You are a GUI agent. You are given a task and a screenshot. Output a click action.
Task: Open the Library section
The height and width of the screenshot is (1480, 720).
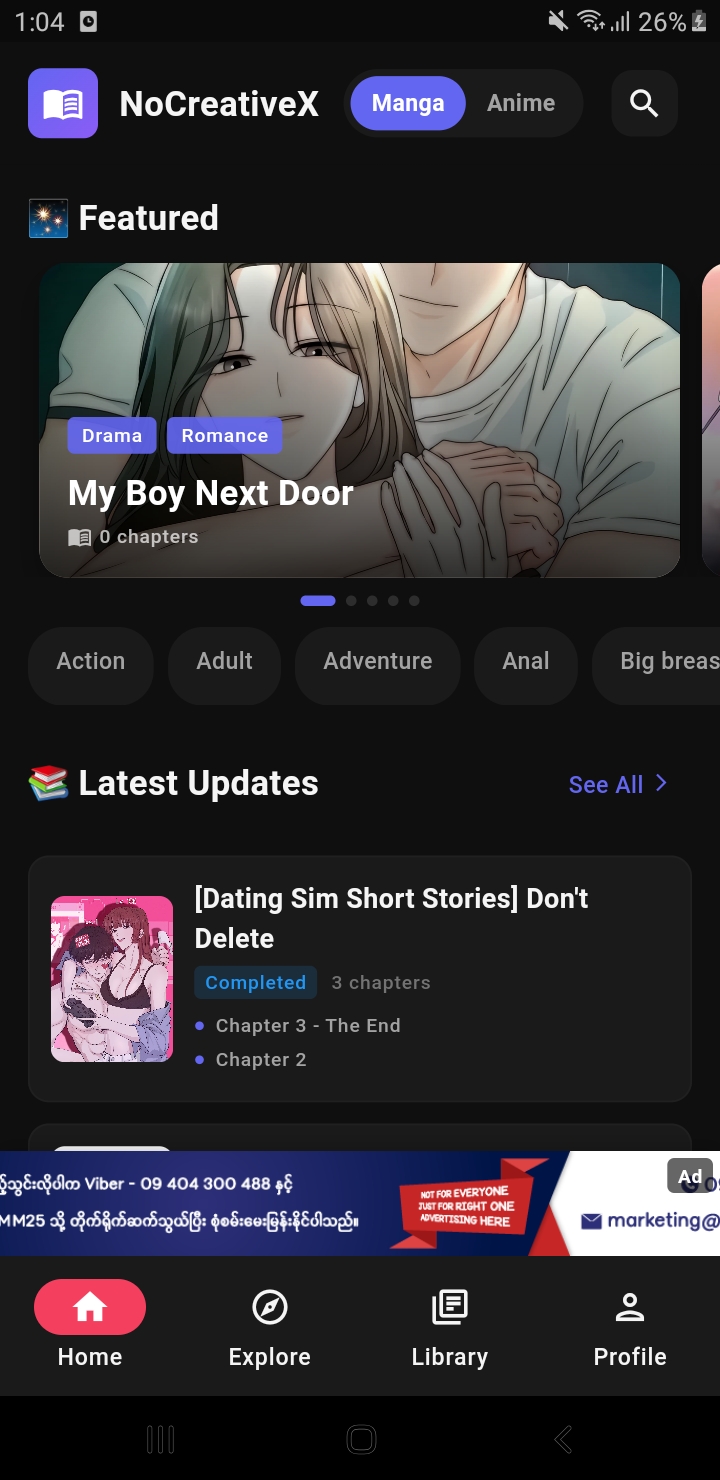449,1306
